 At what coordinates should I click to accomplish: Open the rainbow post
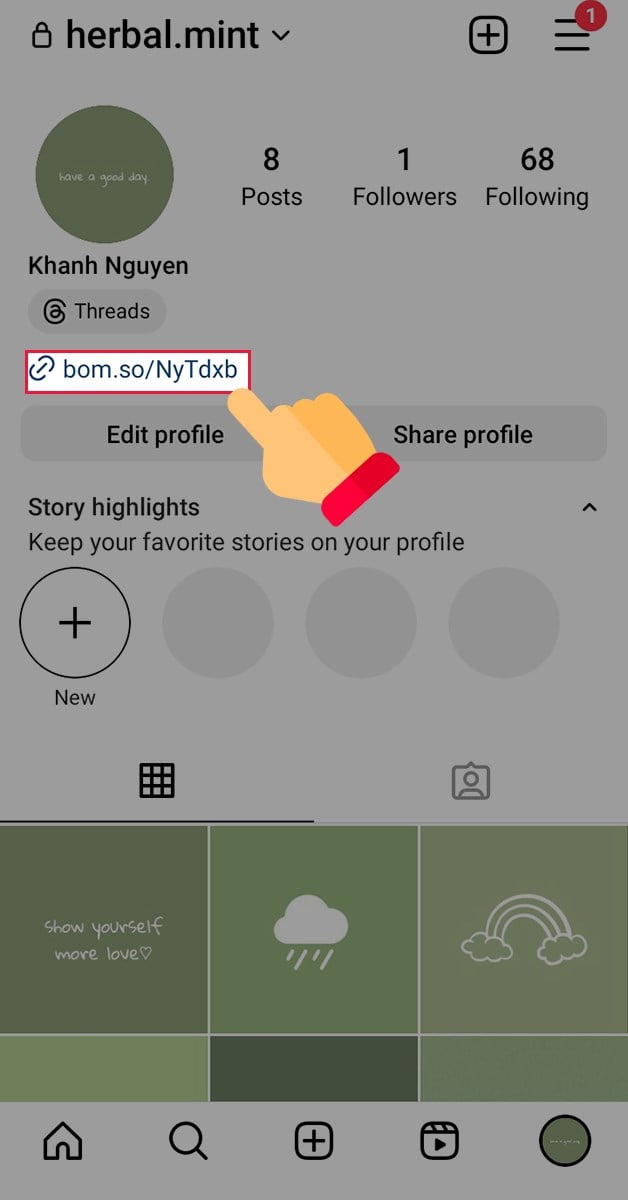[523, 930]
